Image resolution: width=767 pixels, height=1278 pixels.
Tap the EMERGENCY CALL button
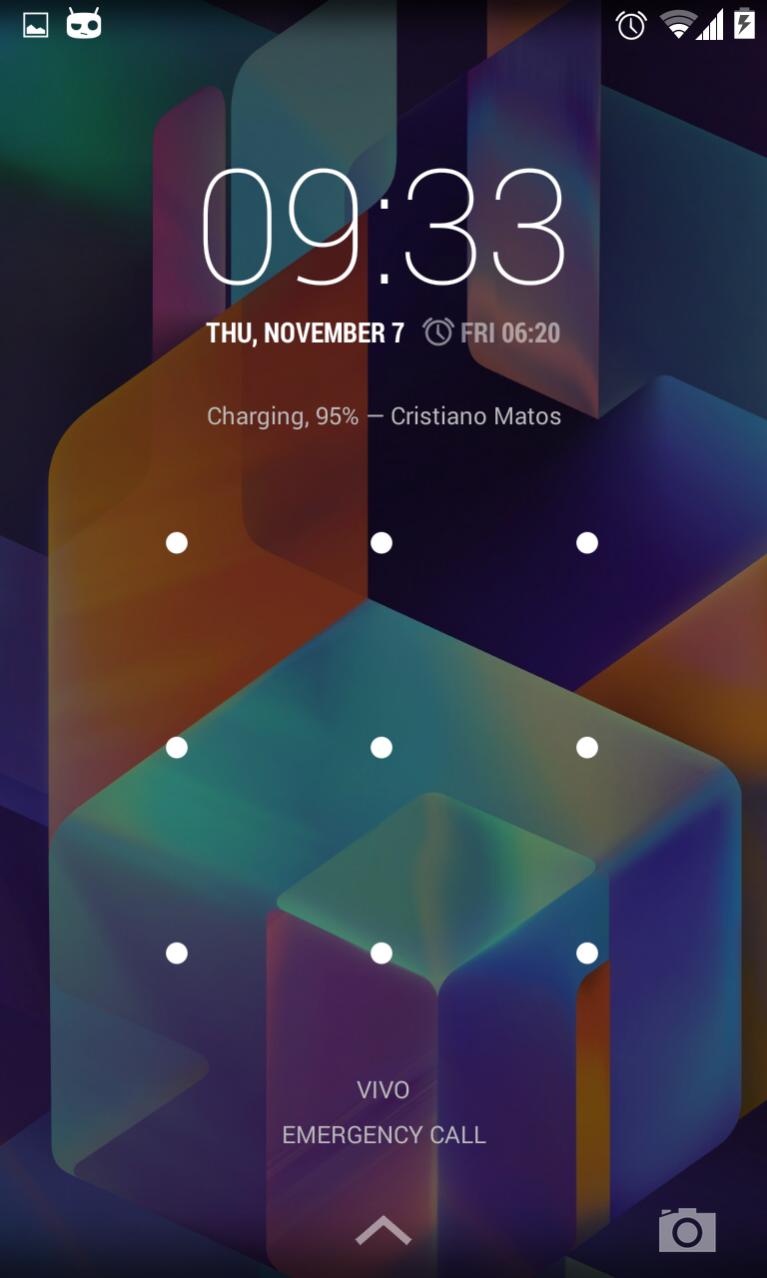coord(383,1135)
